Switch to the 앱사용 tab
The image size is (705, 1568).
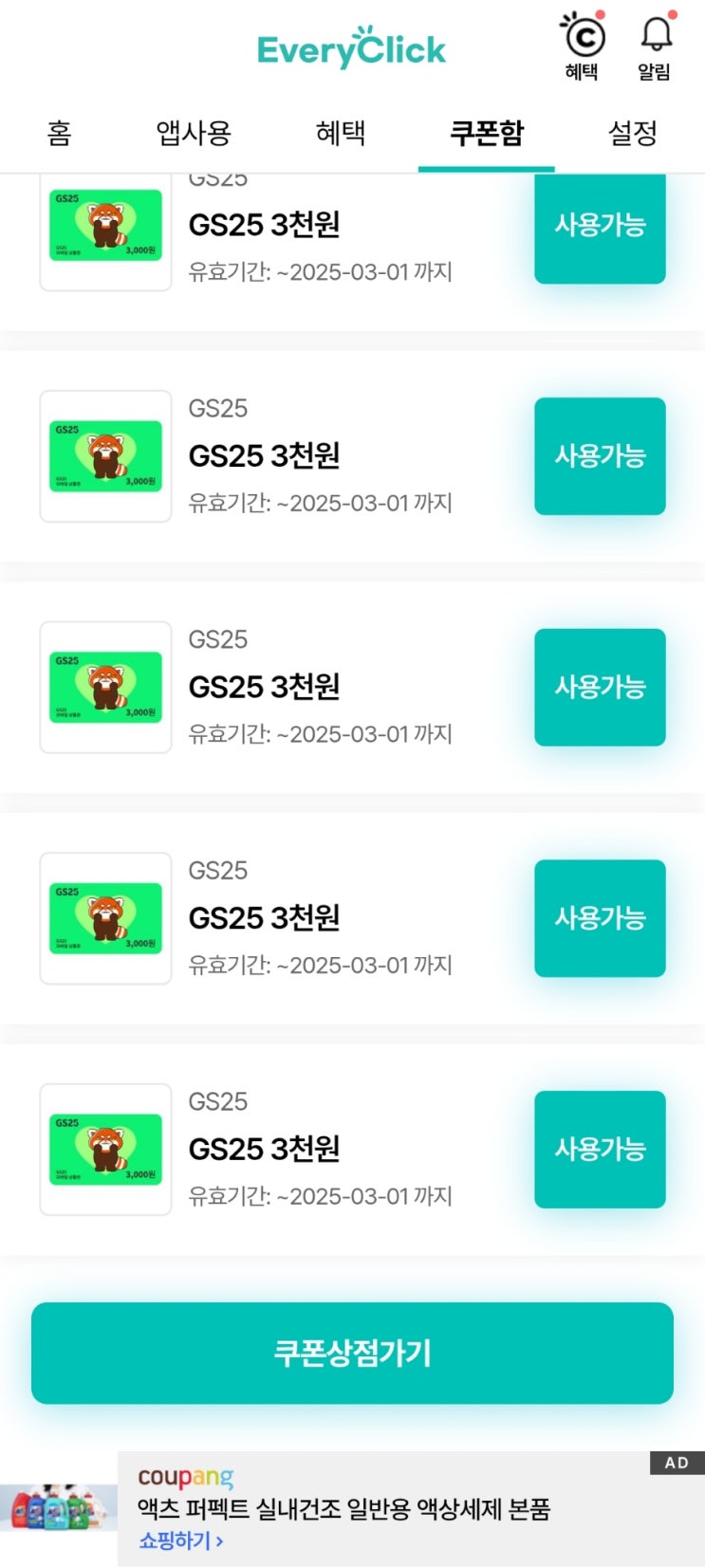[x=194, y=134]
